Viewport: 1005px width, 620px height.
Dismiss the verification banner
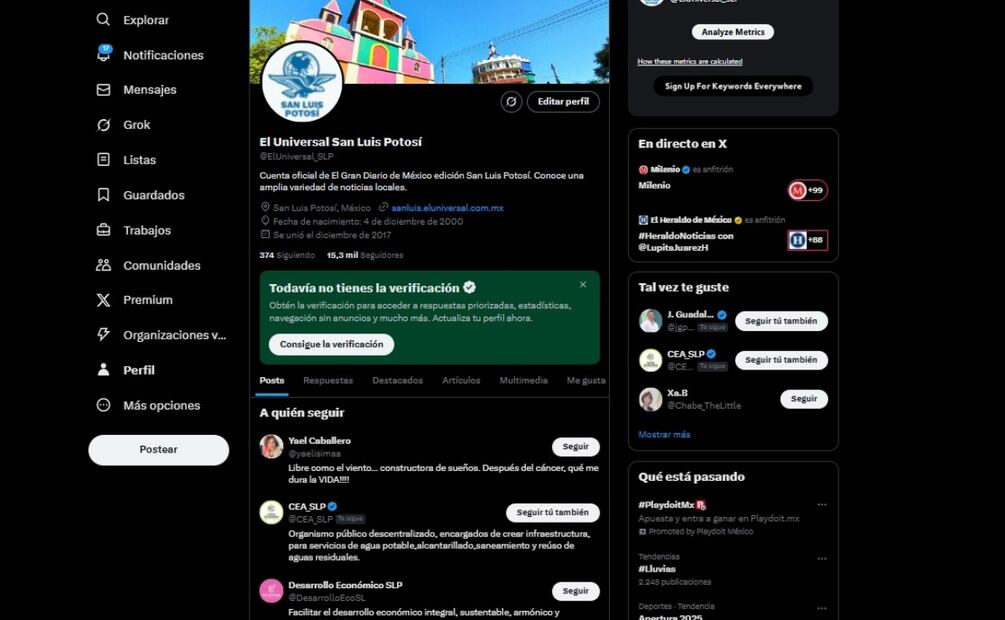583,285
